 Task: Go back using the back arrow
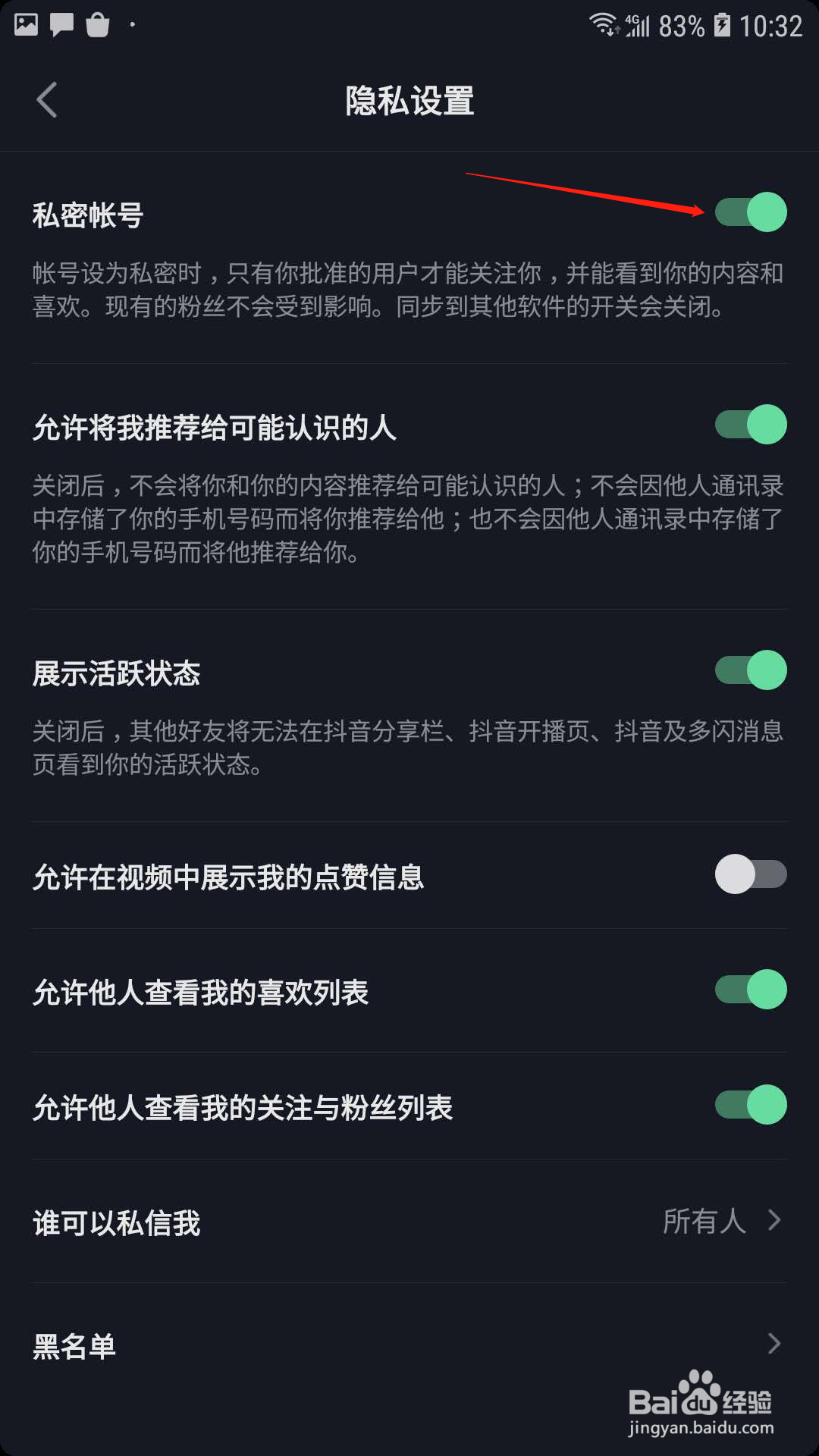pyautogui.click(x=47, y=100)
